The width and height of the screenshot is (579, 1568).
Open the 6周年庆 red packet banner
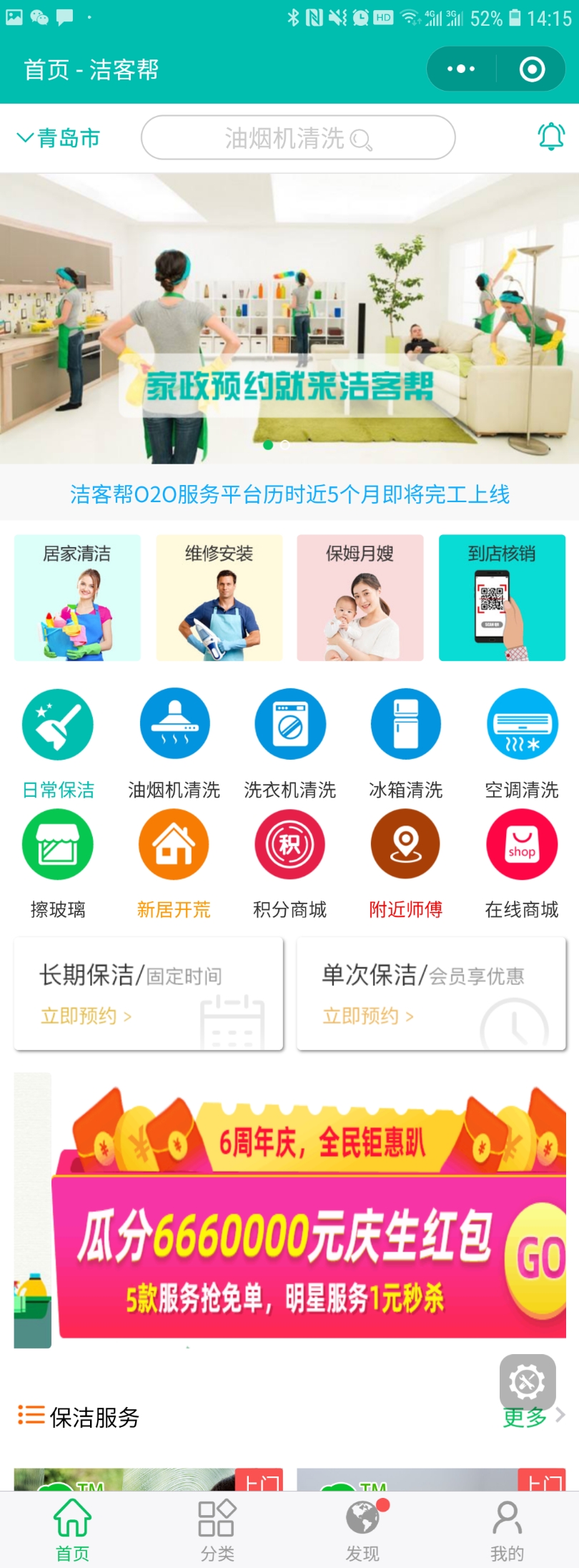pos(307,1216)
